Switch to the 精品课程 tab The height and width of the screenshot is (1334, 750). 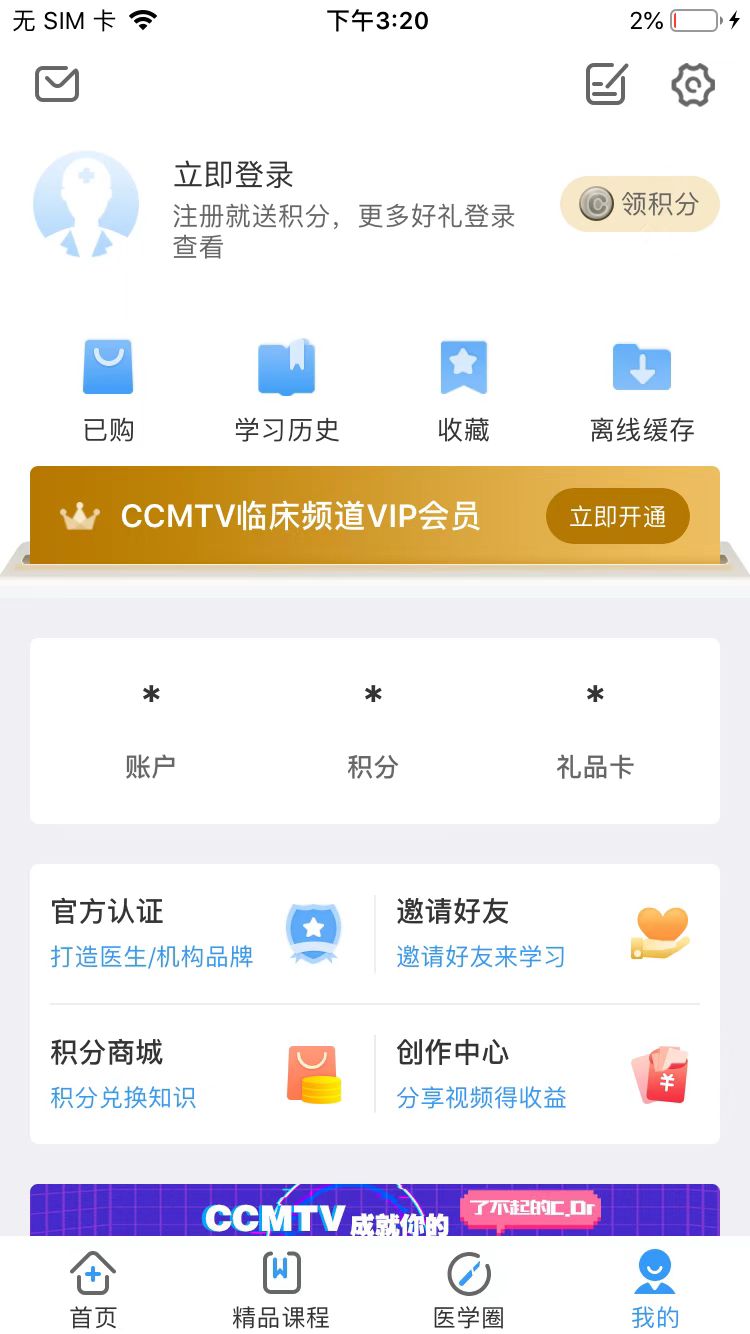point(281,1289)
